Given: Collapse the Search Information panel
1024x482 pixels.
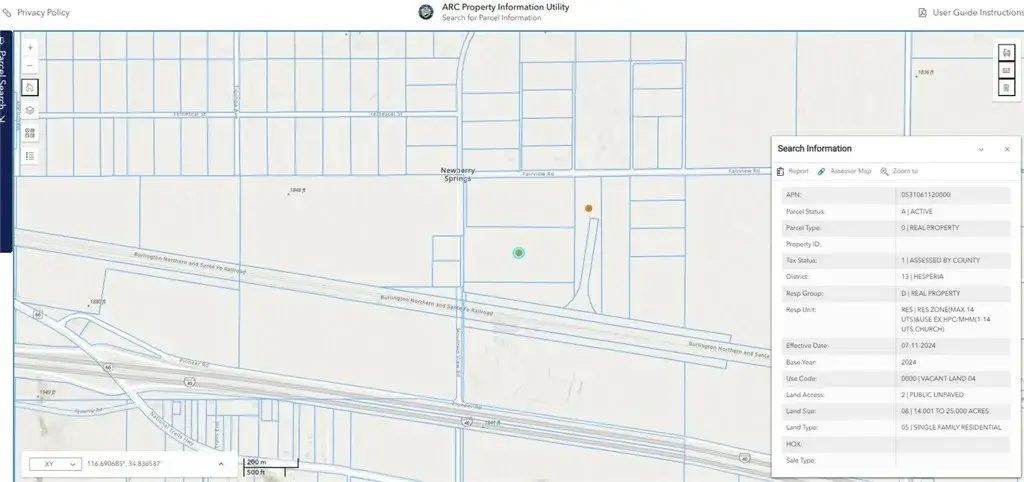Looking at the screenshot, I should click(981, 149).
